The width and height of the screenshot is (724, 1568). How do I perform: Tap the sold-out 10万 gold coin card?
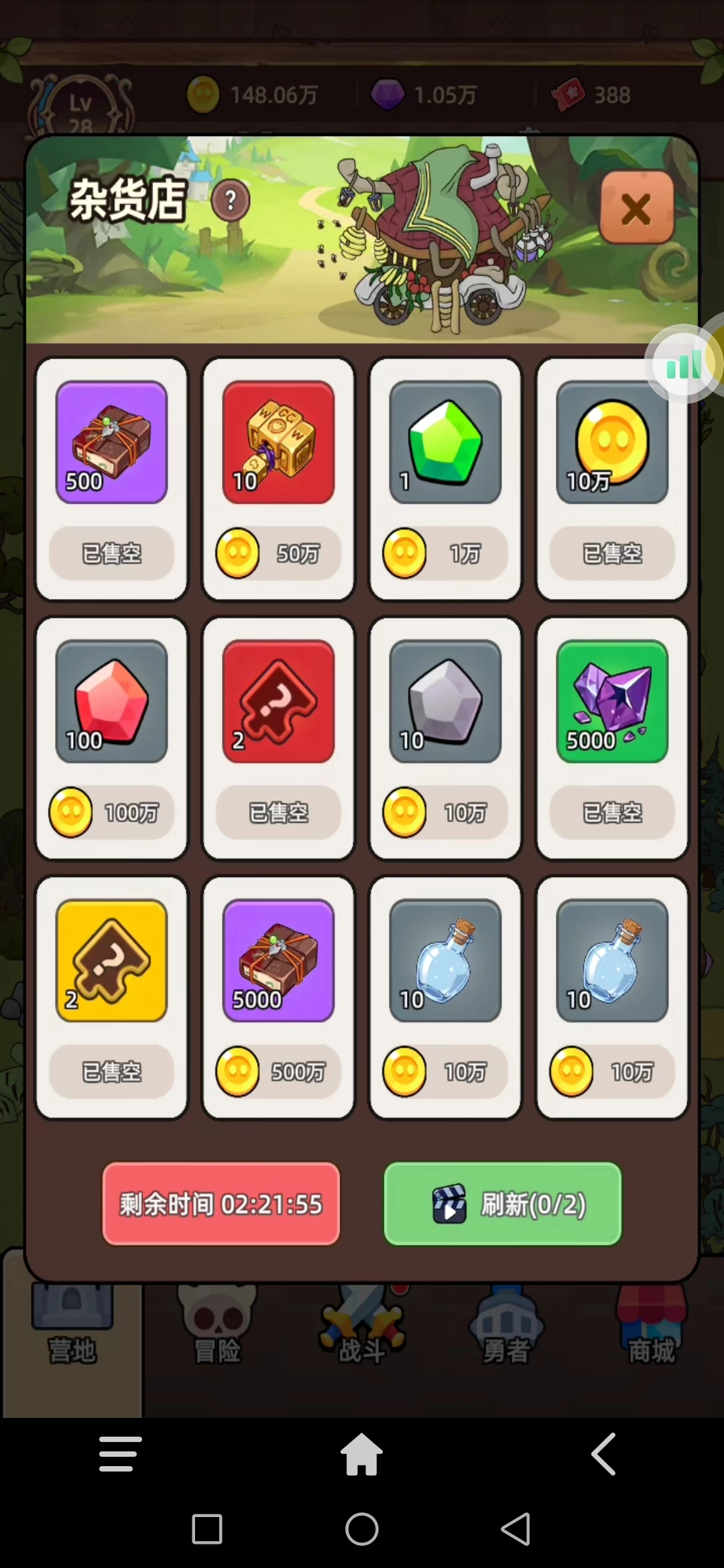coord(612,478)
